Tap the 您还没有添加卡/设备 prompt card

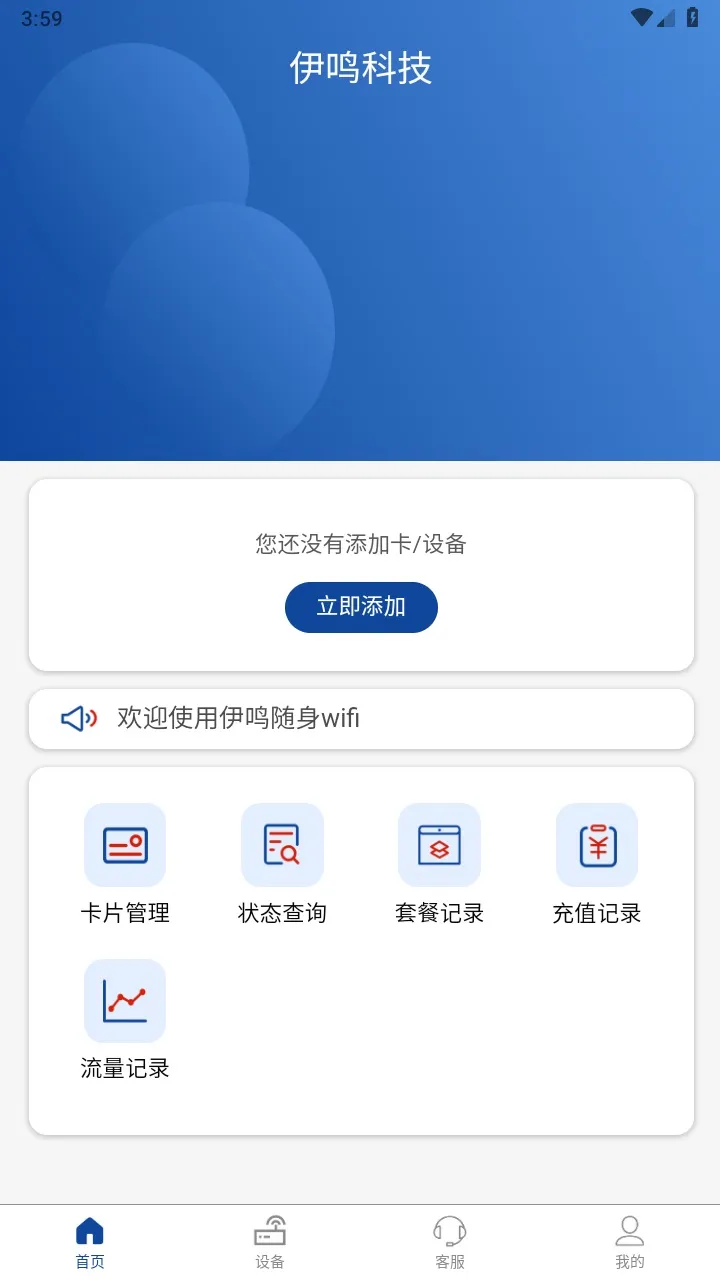360,545
